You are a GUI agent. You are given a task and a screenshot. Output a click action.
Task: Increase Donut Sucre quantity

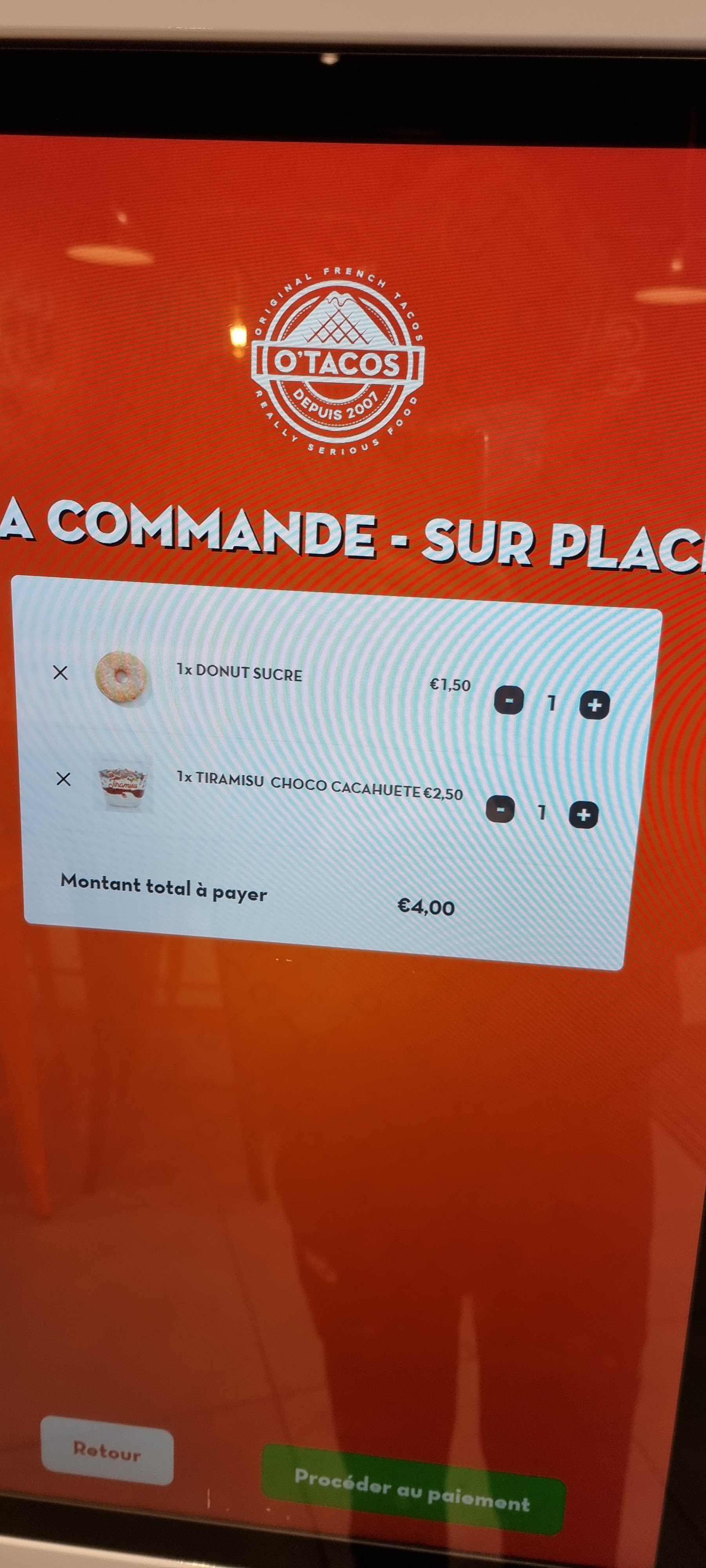point(594,706)
